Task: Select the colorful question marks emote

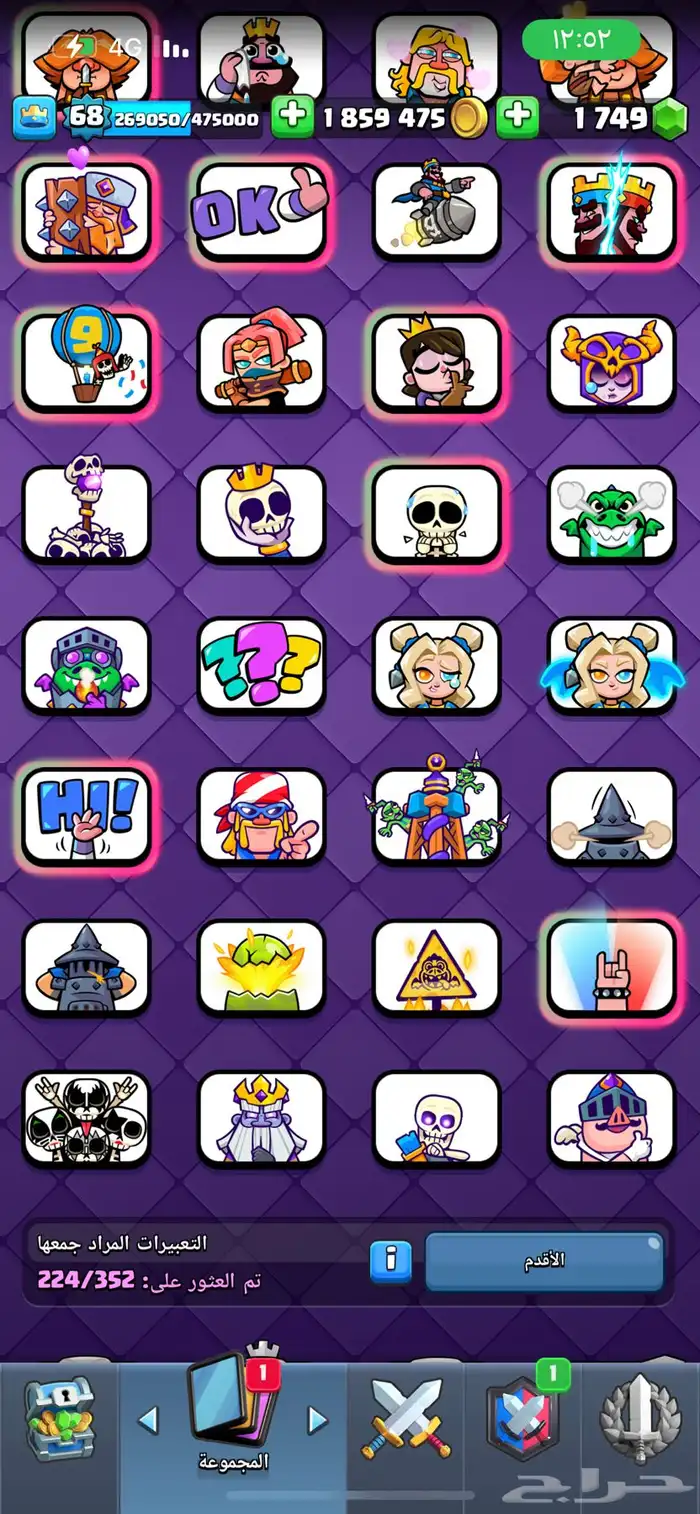Action: [261, 665]
